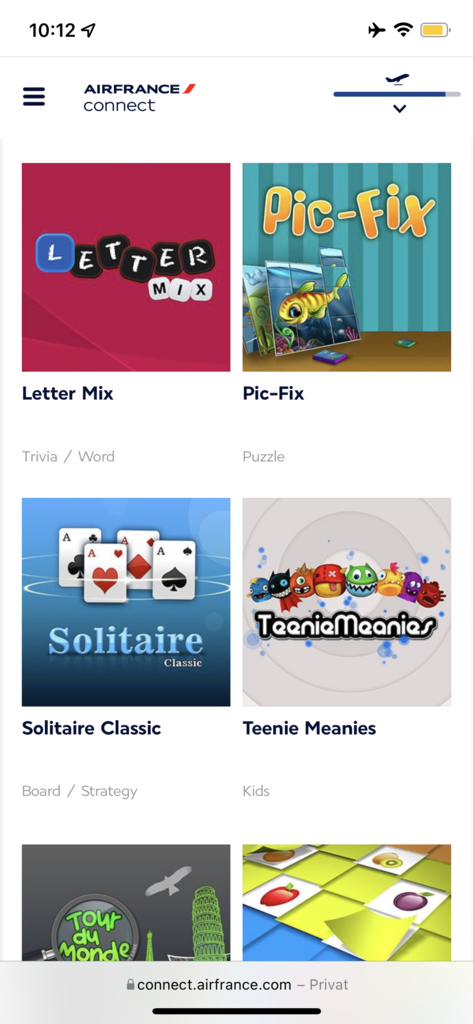Expand the flight progress chevron
Viewport: 473px width, 1024px height.
coord(399,109)
